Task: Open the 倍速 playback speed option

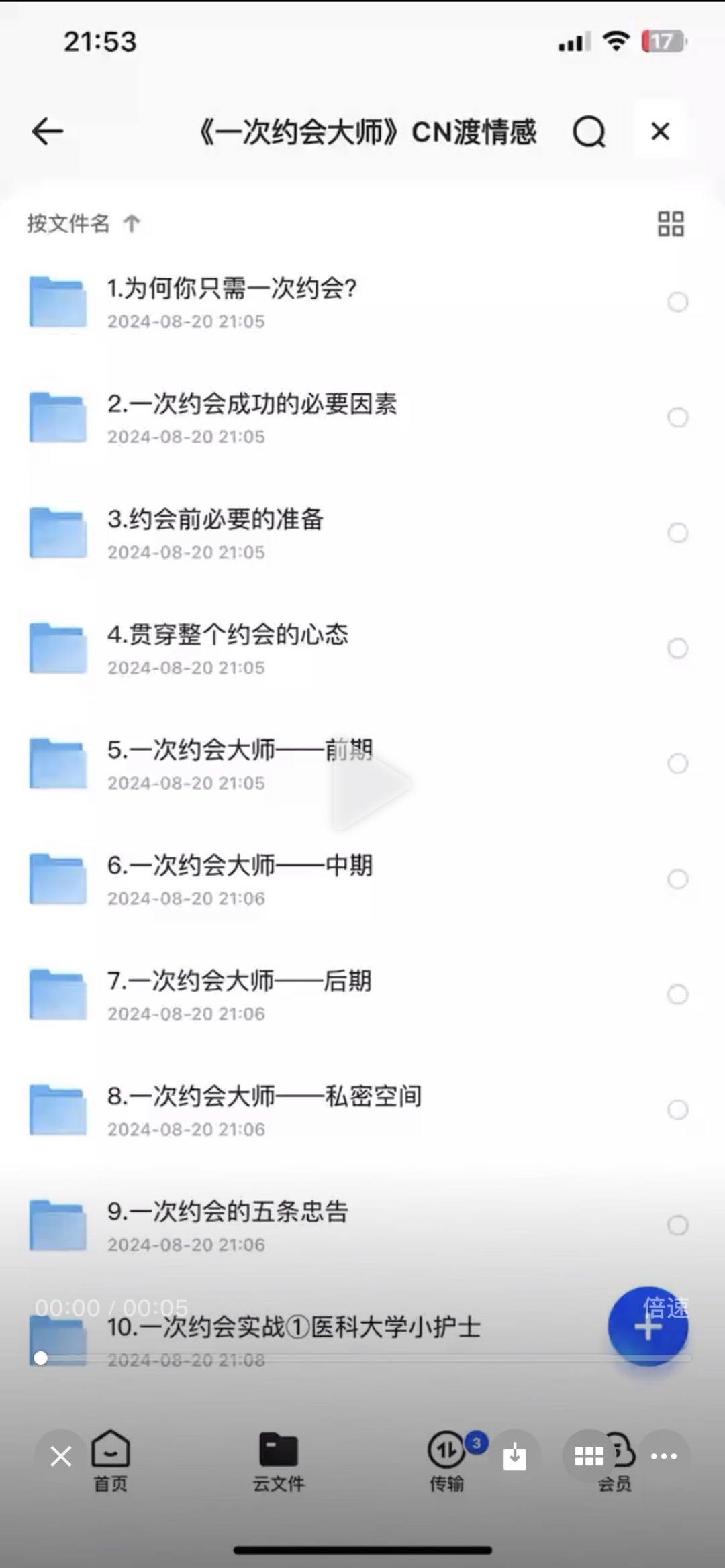Action: (665, 1308)
